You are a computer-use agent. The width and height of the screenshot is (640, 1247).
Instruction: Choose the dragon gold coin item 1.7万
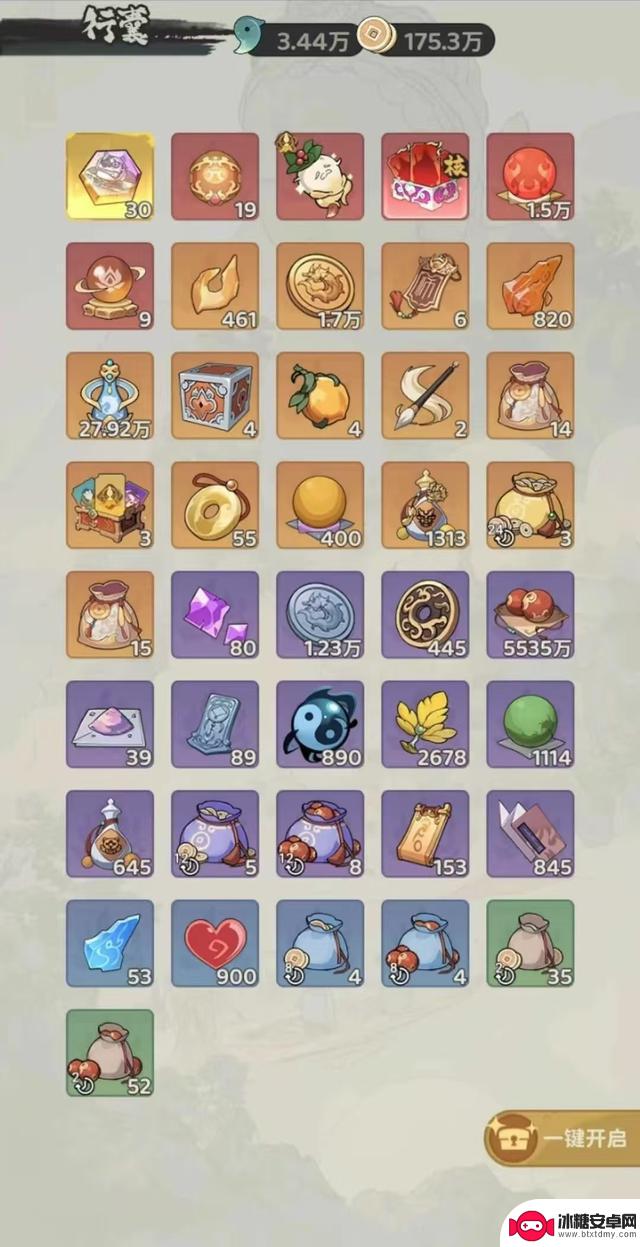[x=320, y=286]
